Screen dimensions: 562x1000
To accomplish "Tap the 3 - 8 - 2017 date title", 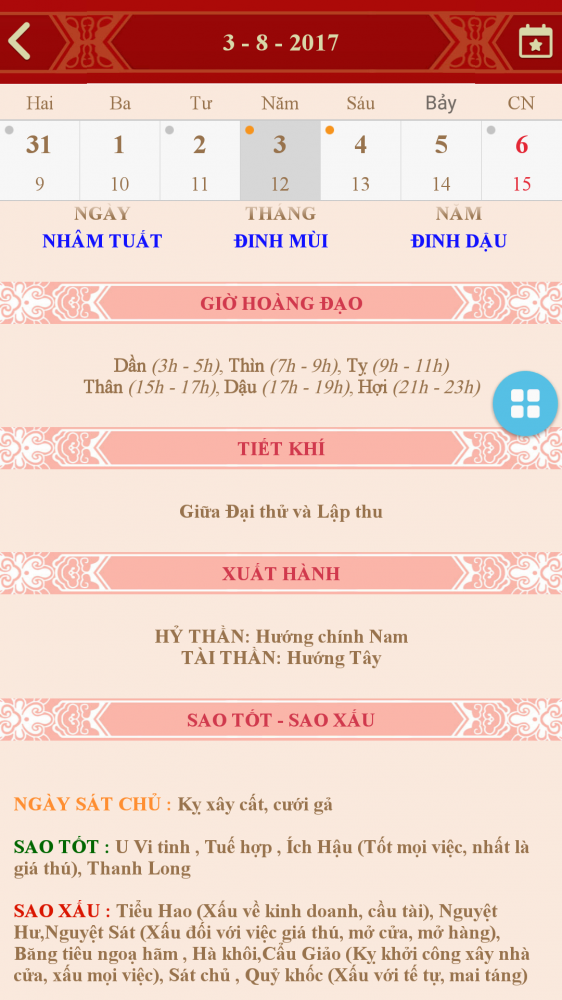I will coord(281,43).
